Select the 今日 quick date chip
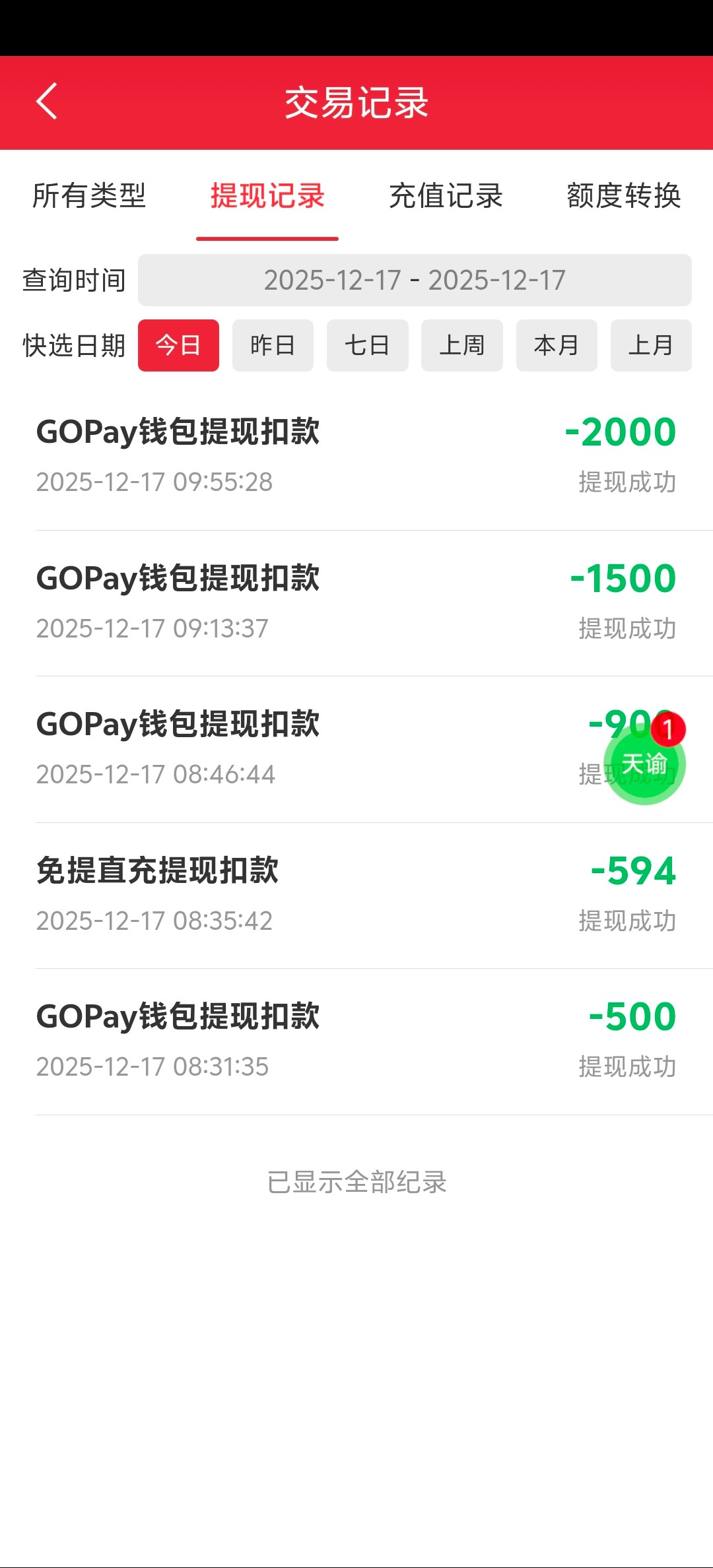This screenshot has width=713, height=1568. click(x=178, y=346)
